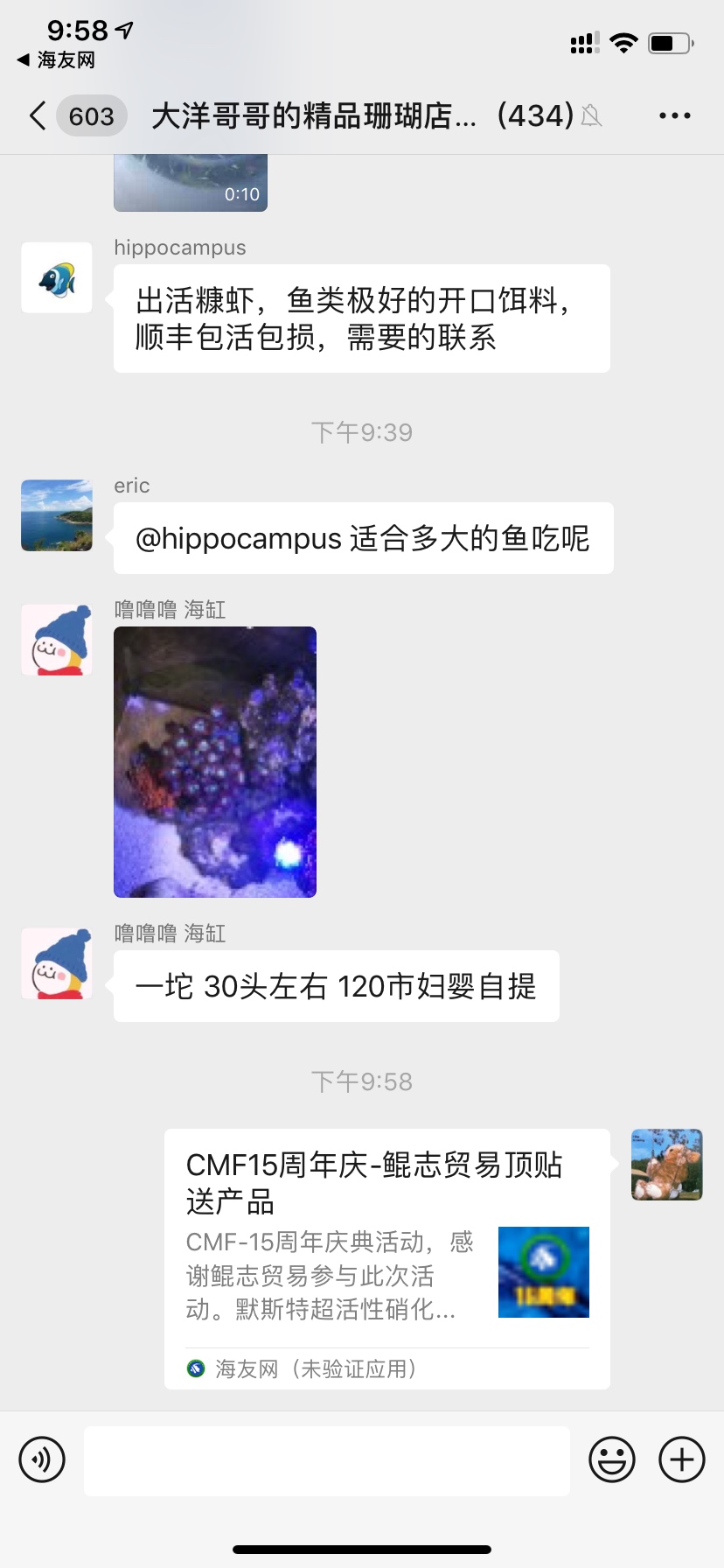Open the CMF15周年庆 shared link card
This screenshot has width=724, height=1568.
[x=386, y=1258]
